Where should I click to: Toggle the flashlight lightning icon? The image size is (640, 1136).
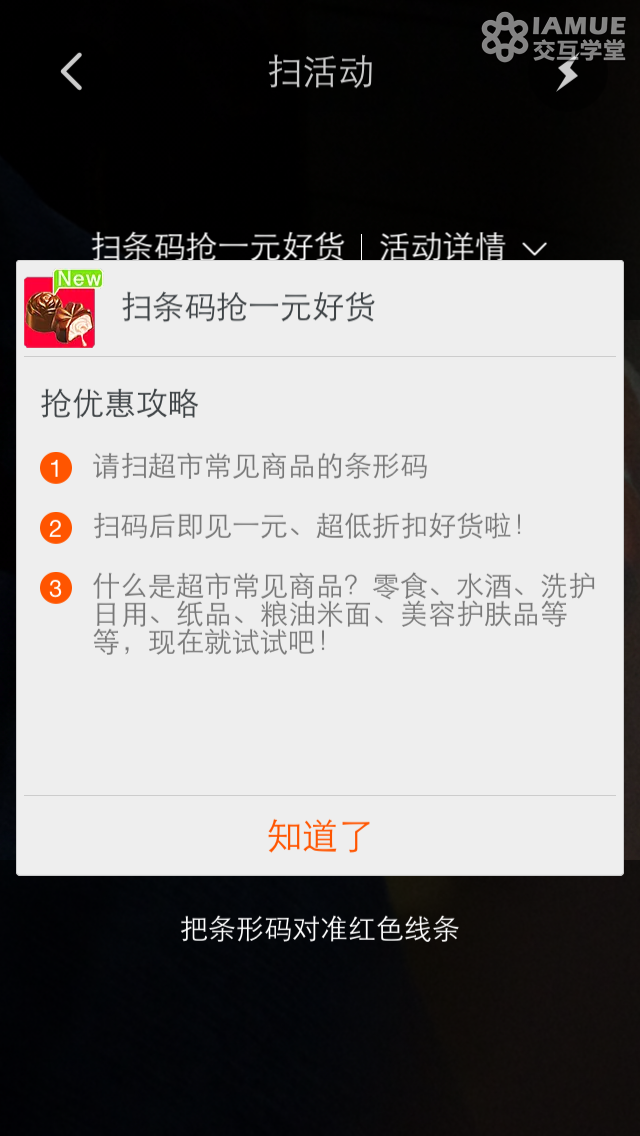pos(568,74)
